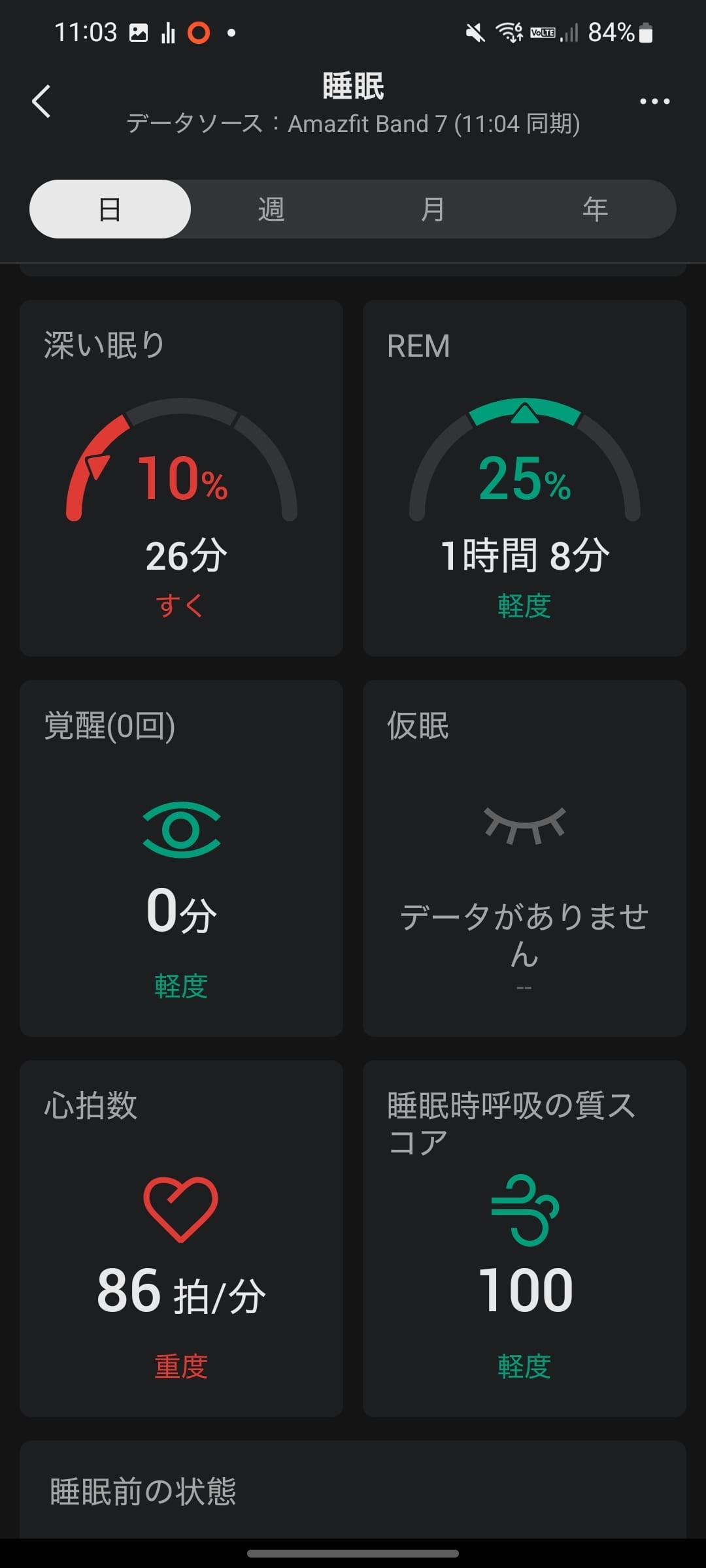
Task: Open the 睡眠時呼吸の質スコア card
Action: click(524, 1238)
